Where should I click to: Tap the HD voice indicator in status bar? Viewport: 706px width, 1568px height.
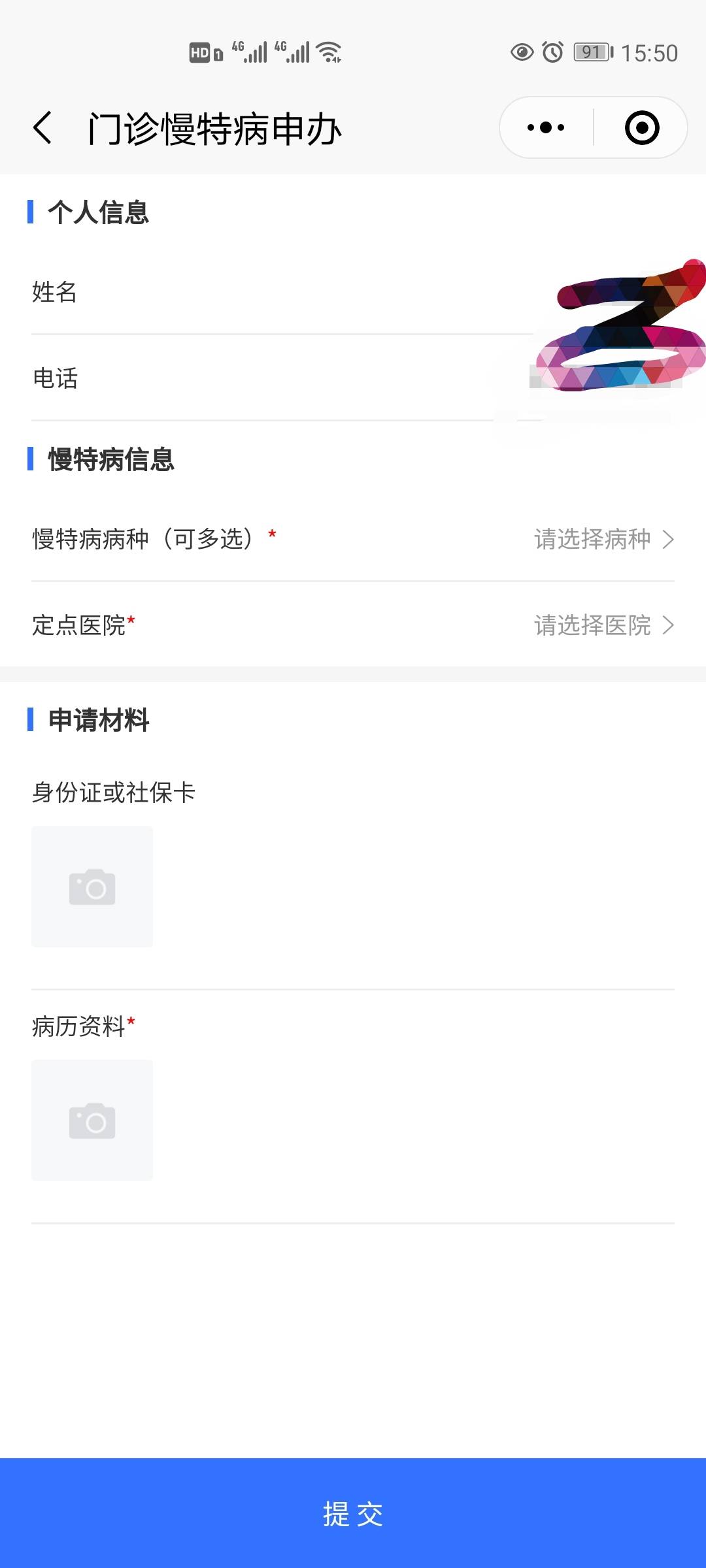point(201,51)
